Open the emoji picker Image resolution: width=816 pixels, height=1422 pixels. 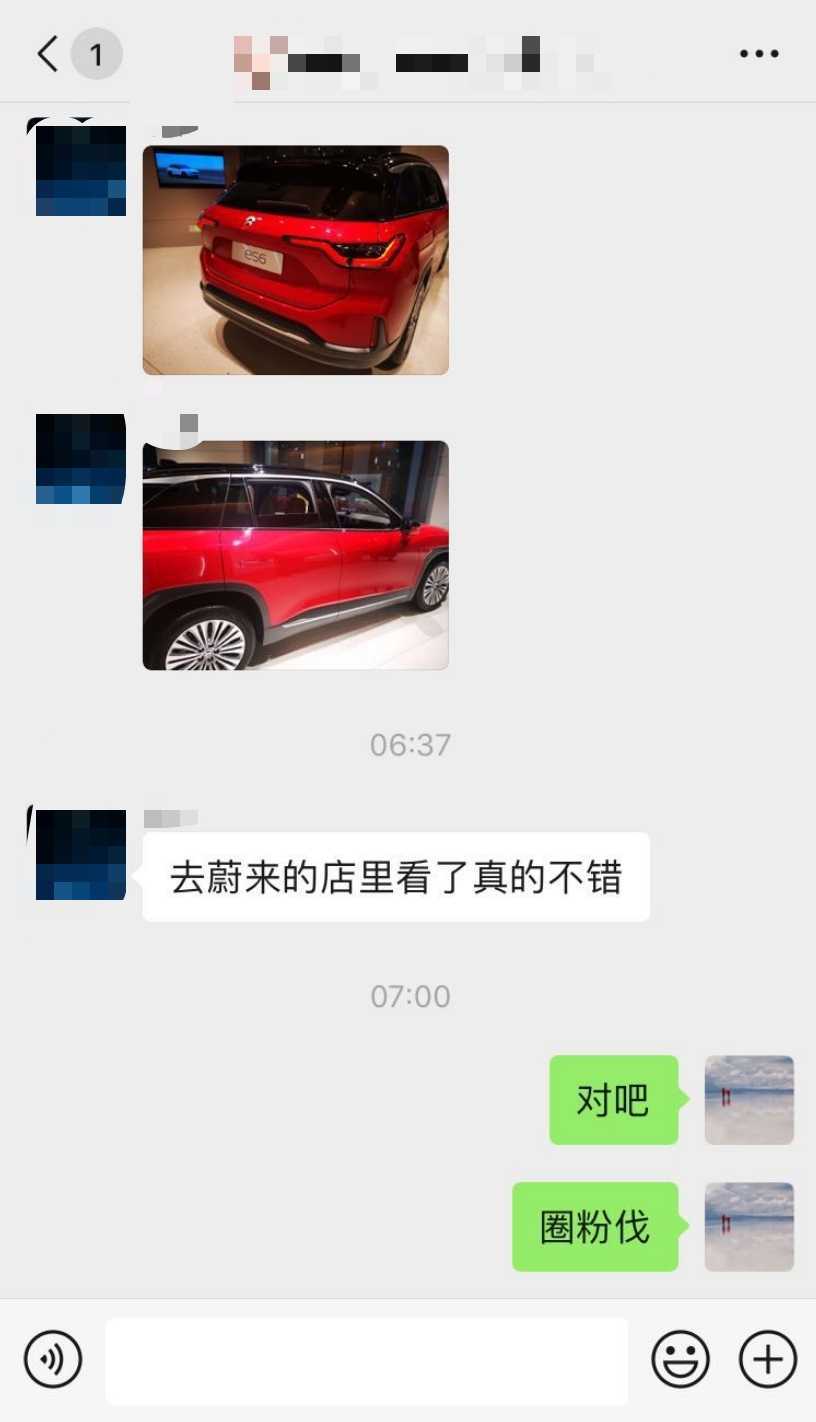tap(680, 1359)
